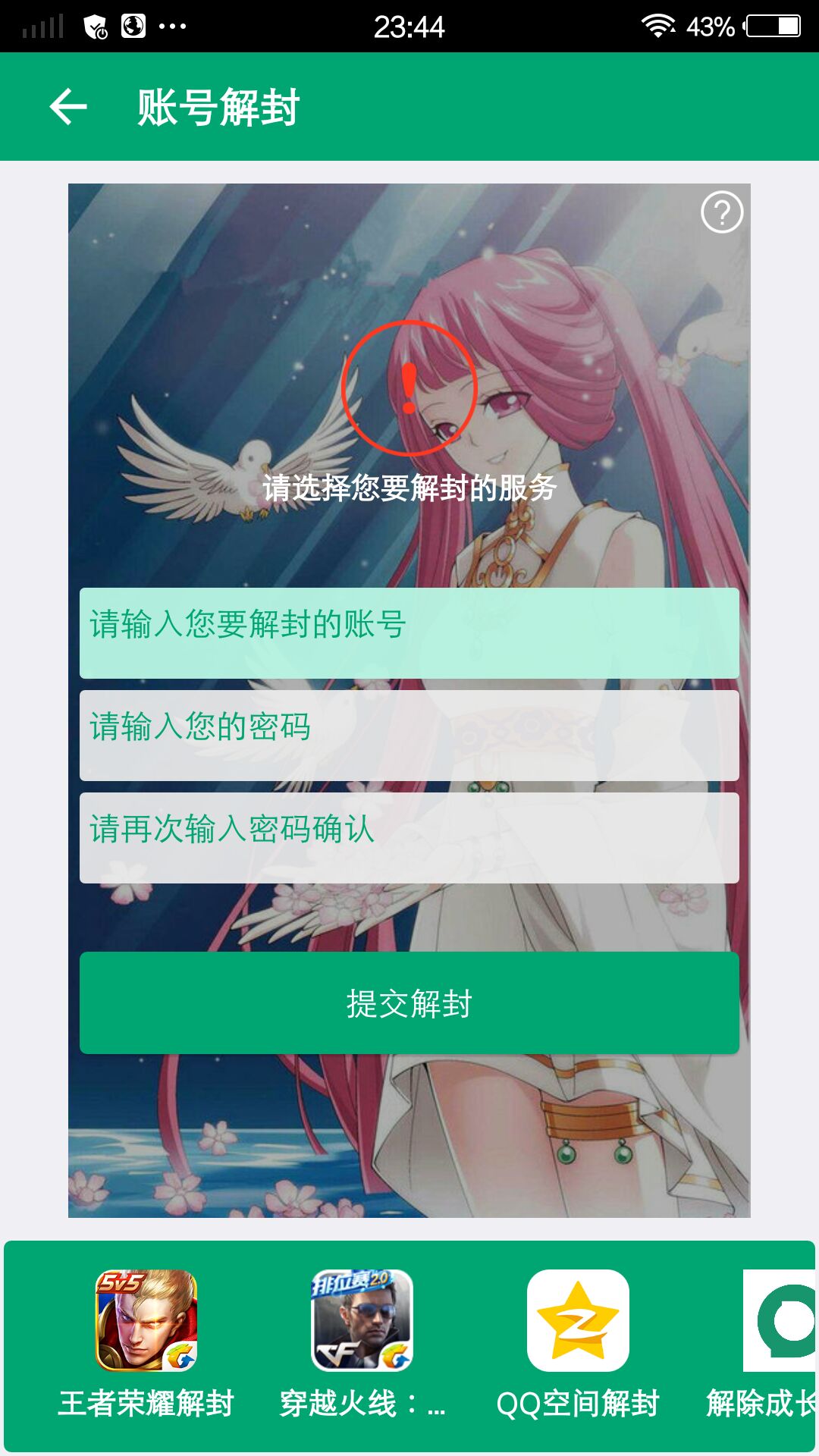
Task: Submit with the 提交解封 button
Action: pyautogui.click(x=409, y=1003)
